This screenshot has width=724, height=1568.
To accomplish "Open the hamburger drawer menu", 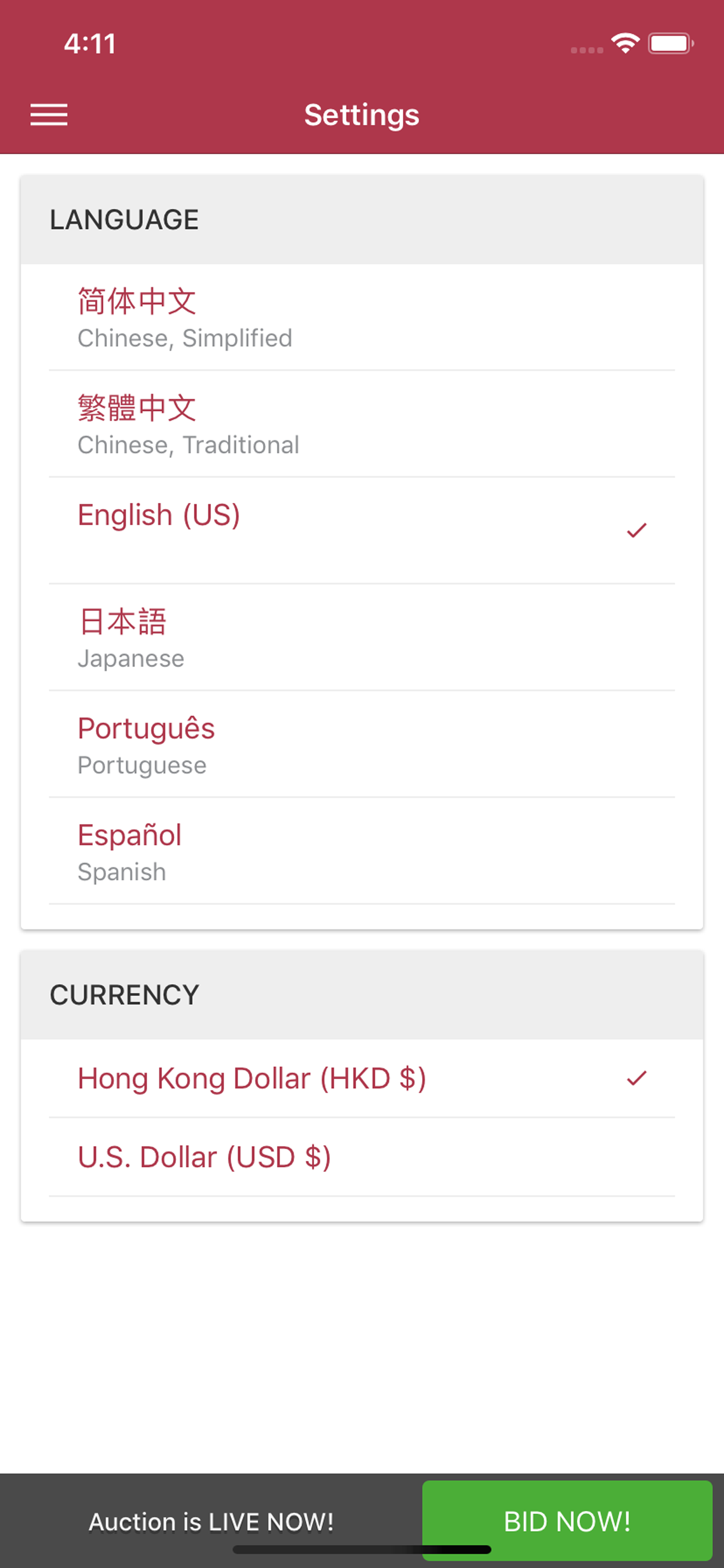I will point(48,114).
